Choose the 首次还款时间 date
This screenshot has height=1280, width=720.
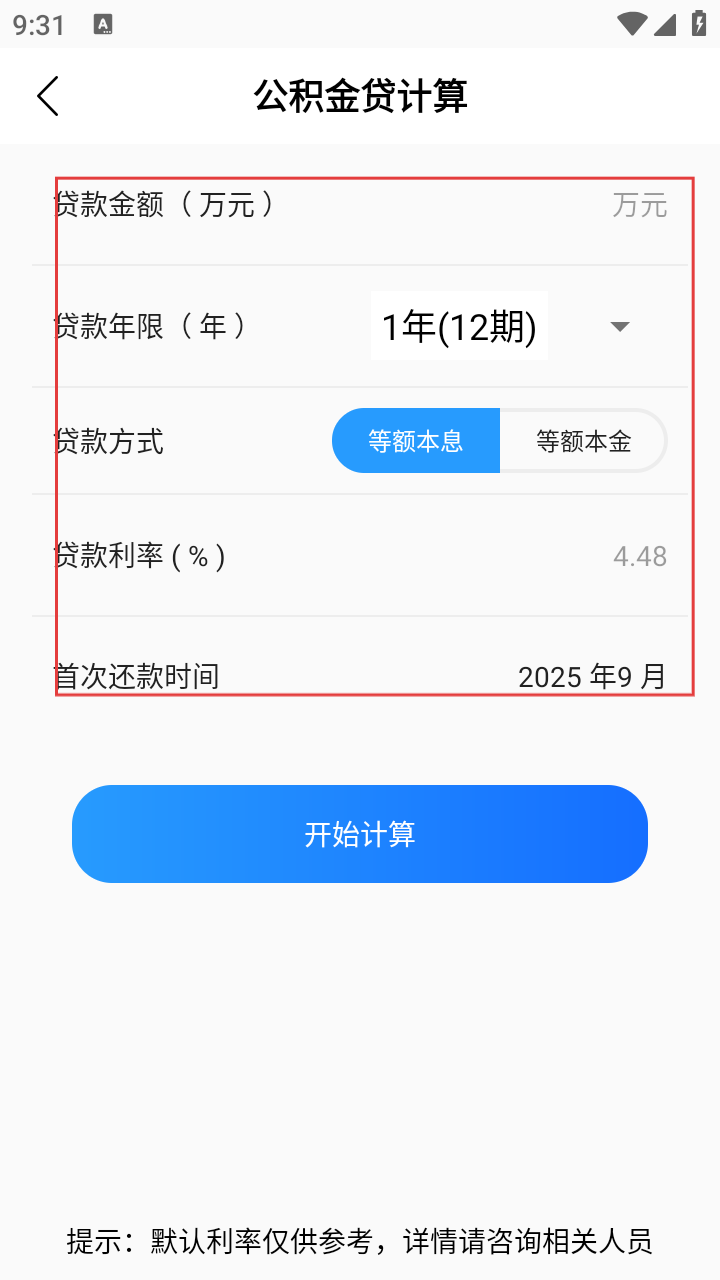592,677
